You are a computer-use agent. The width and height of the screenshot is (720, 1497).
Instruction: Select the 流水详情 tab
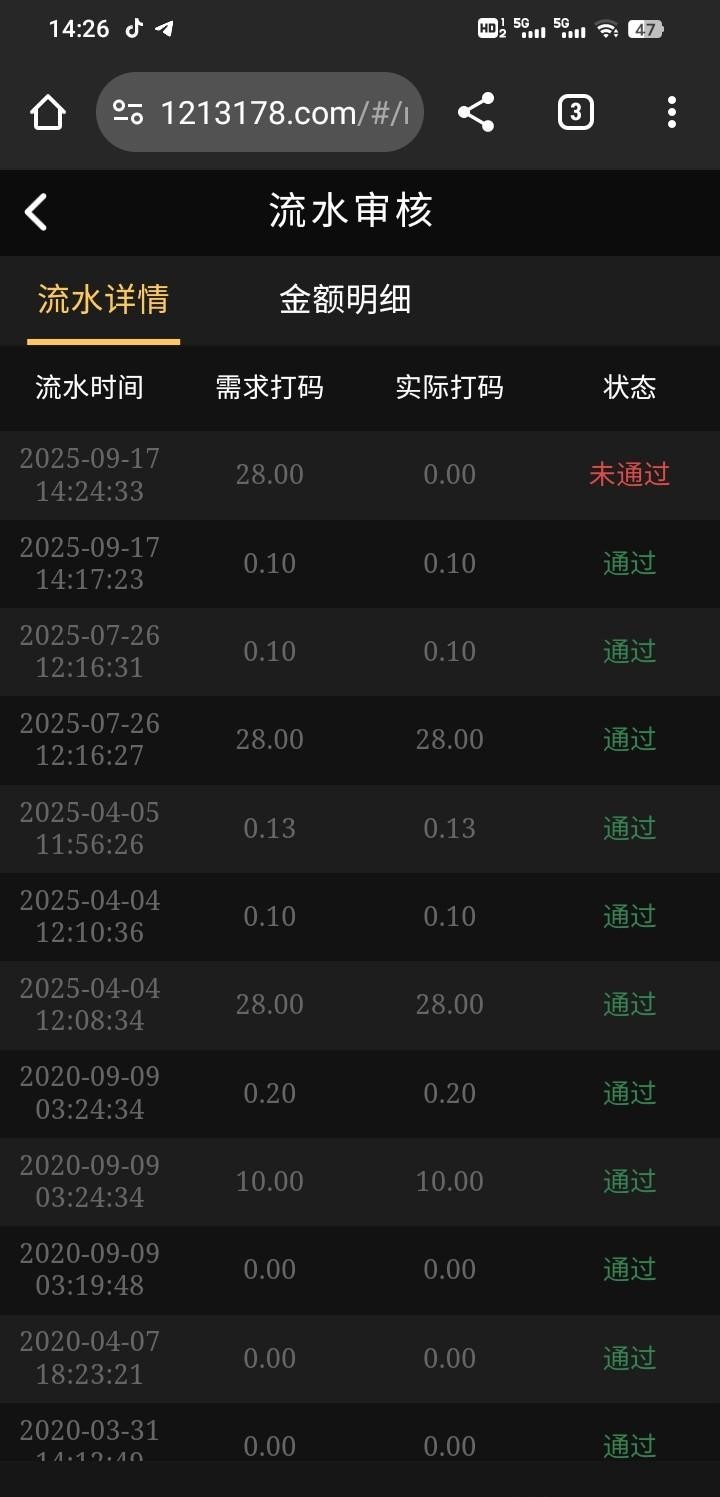(103, 300)
